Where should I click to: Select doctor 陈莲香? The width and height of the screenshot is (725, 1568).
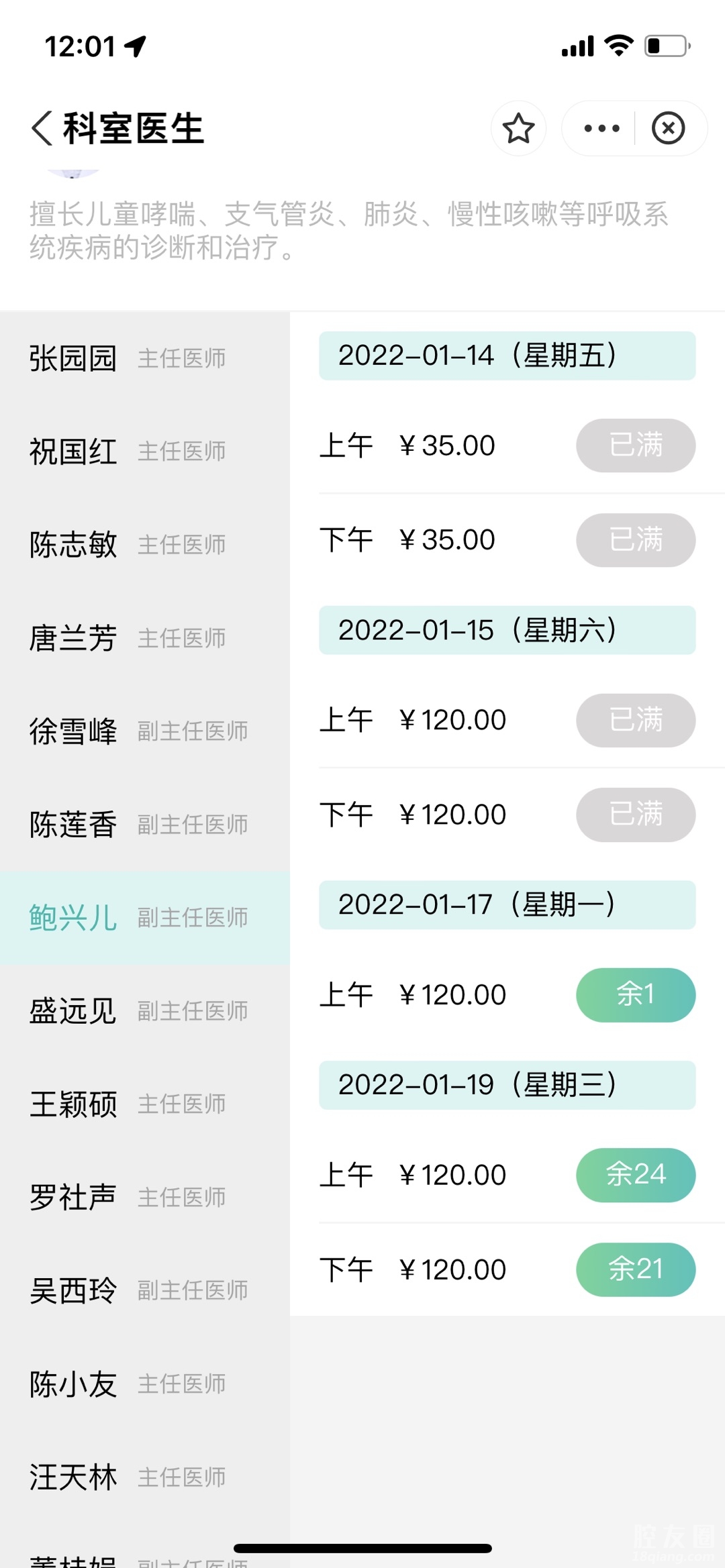(x=138, y=825)
